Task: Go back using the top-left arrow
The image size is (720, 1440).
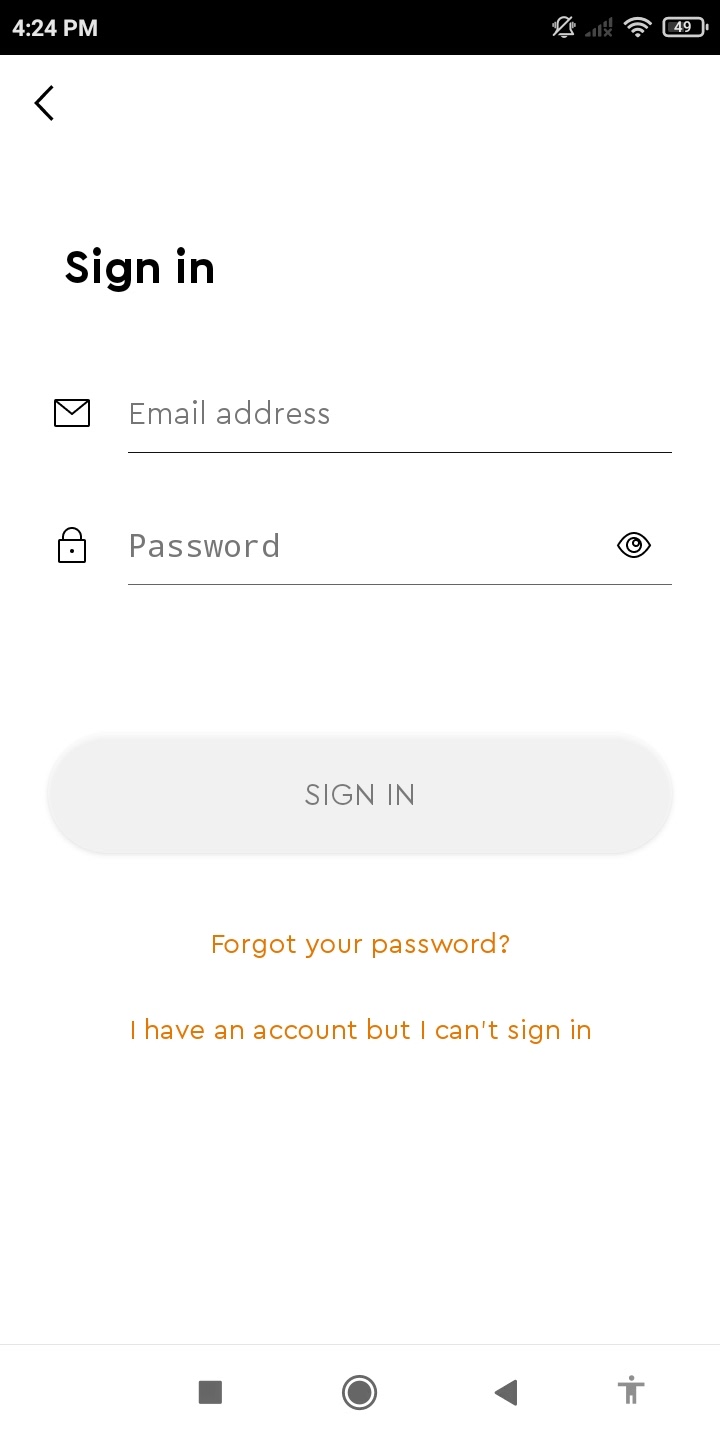Action: tap(44, 103)
